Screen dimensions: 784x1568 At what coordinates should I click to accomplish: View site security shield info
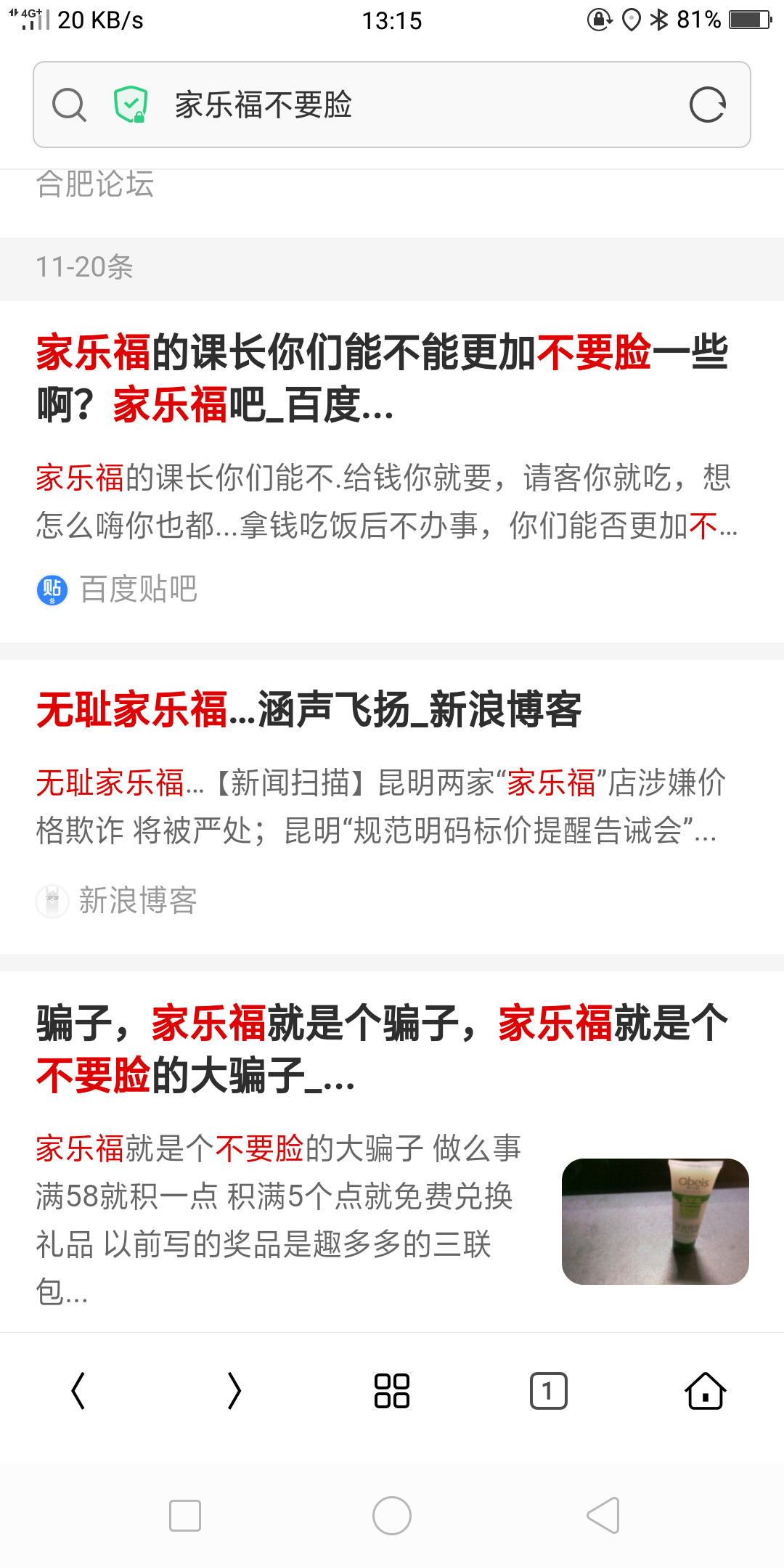point(131,105)
